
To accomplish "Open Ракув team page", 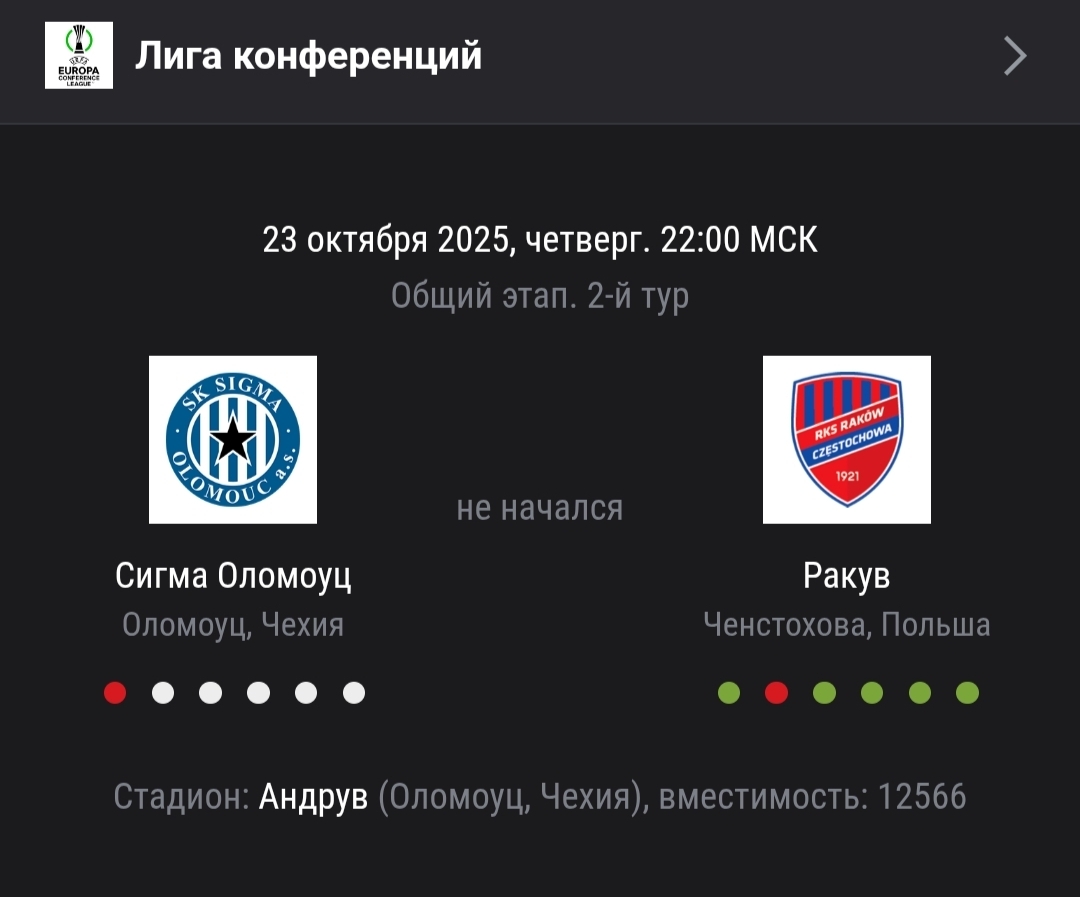I will [x=846, y=575].
